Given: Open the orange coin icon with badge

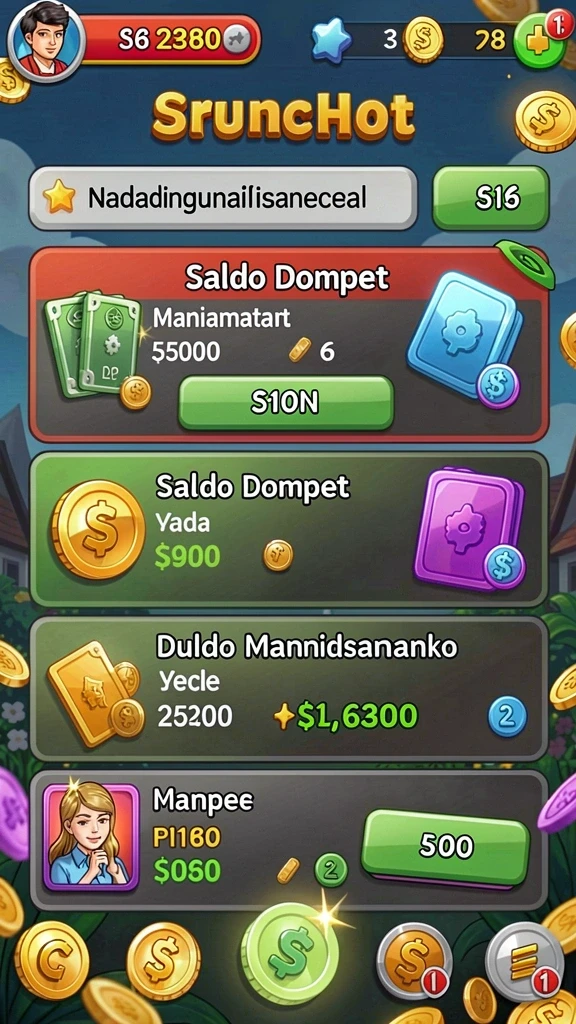Looking at the screenshot, I should pyautogui.click(x=414, y=959).
